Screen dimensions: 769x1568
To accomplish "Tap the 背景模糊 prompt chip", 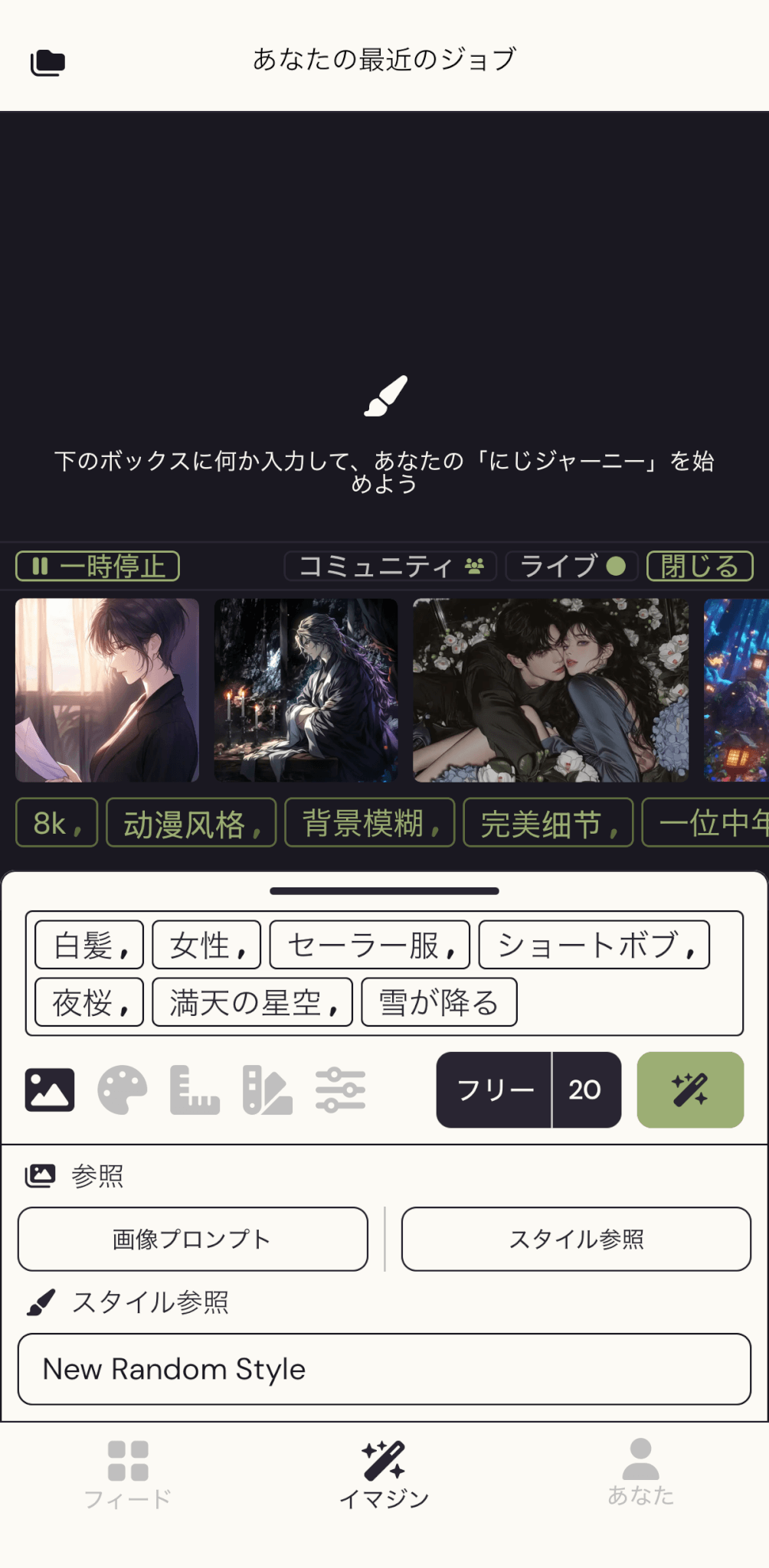I will coord(369,823).
